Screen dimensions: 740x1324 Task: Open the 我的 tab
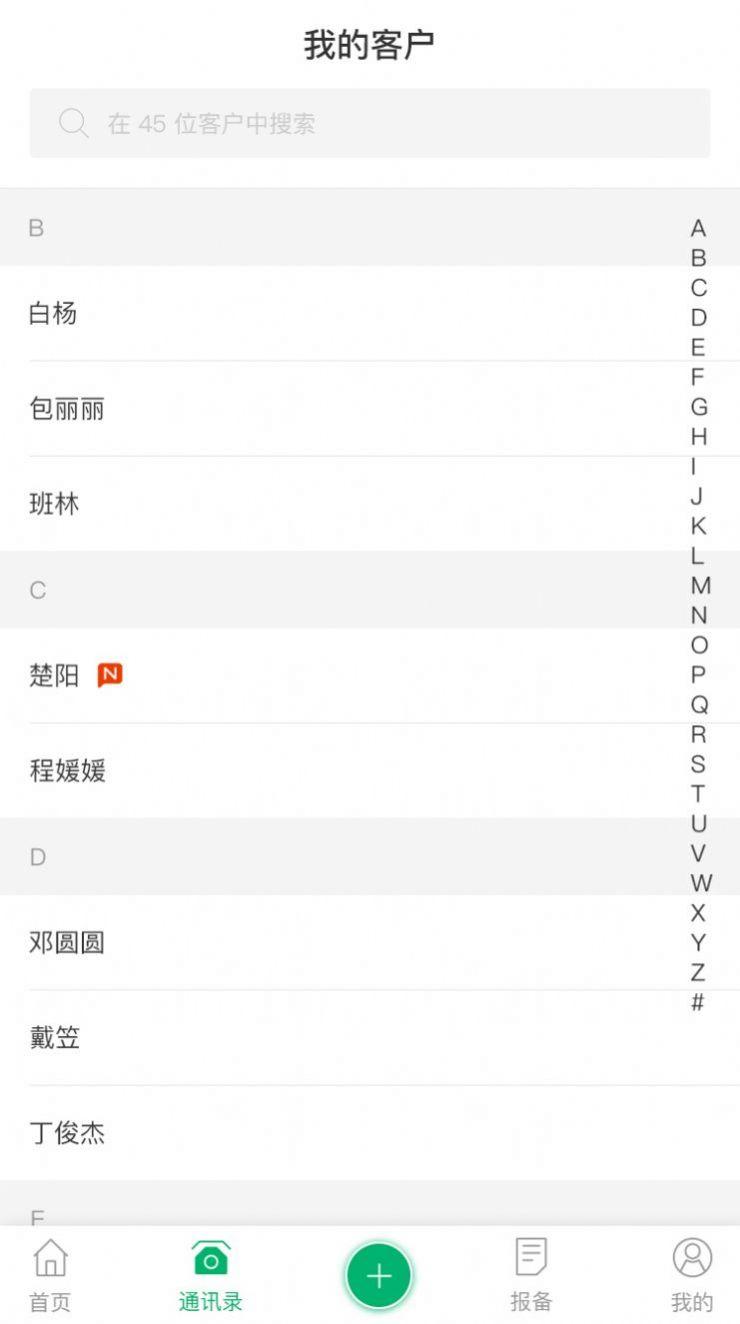coord(692,1275)
